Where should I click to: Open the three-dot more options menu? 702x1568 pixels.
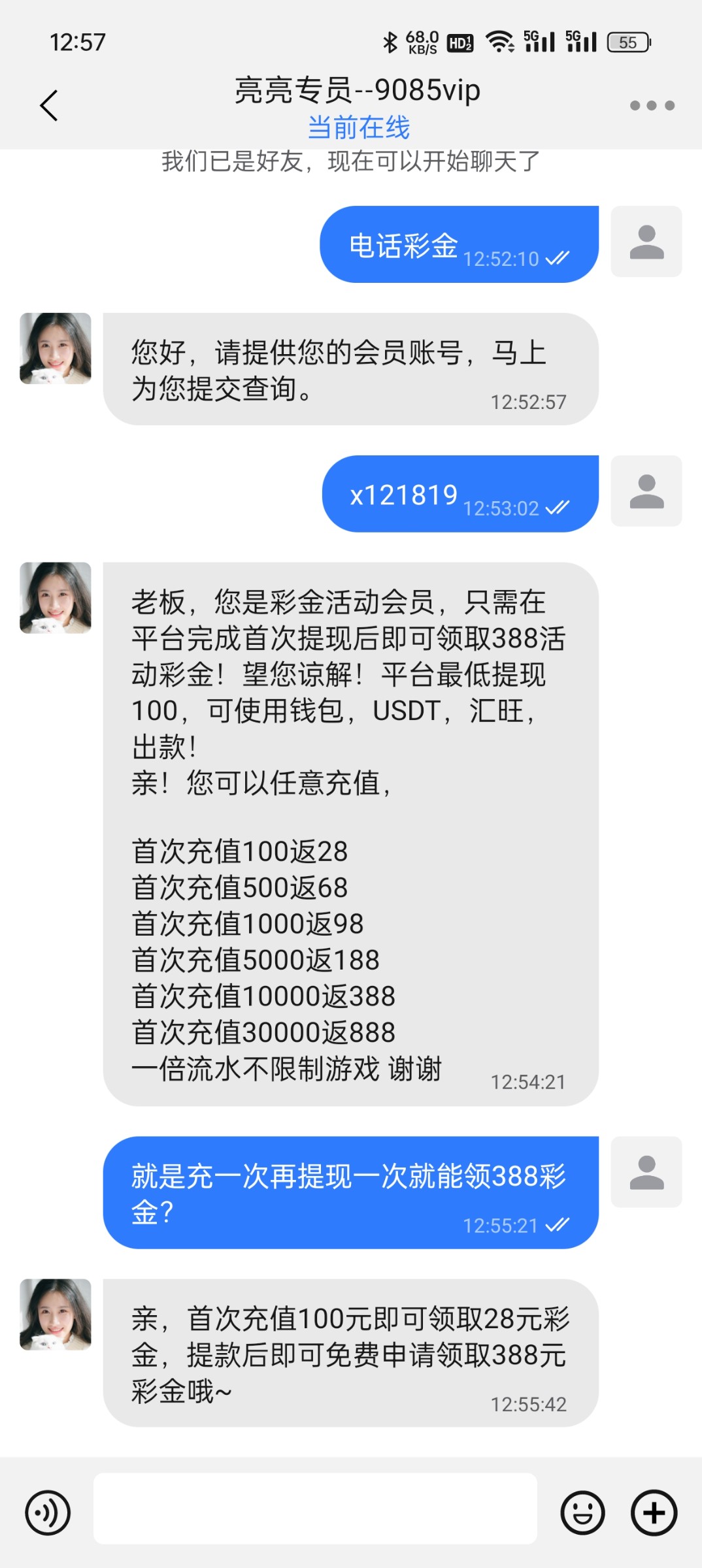click(652, 106)
